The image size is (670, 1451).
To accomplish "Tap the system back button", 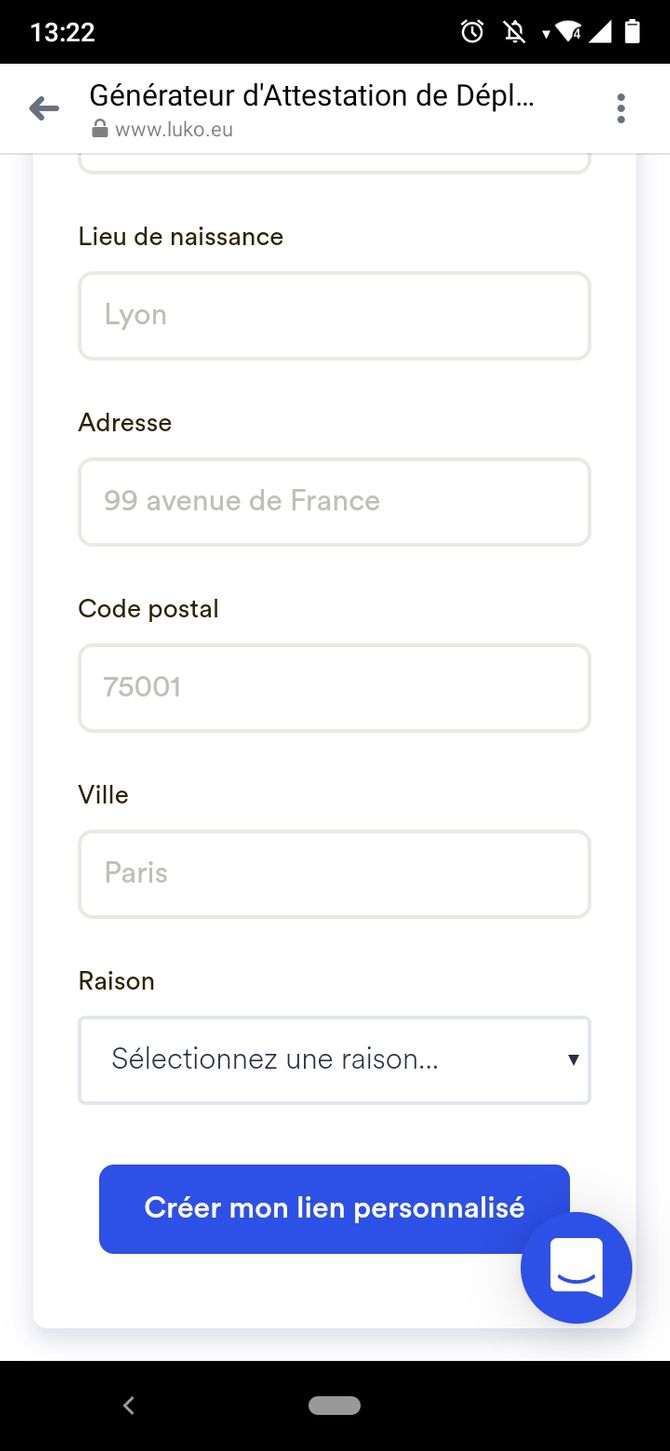I will pyautogui.click(x=128, y=1406).
